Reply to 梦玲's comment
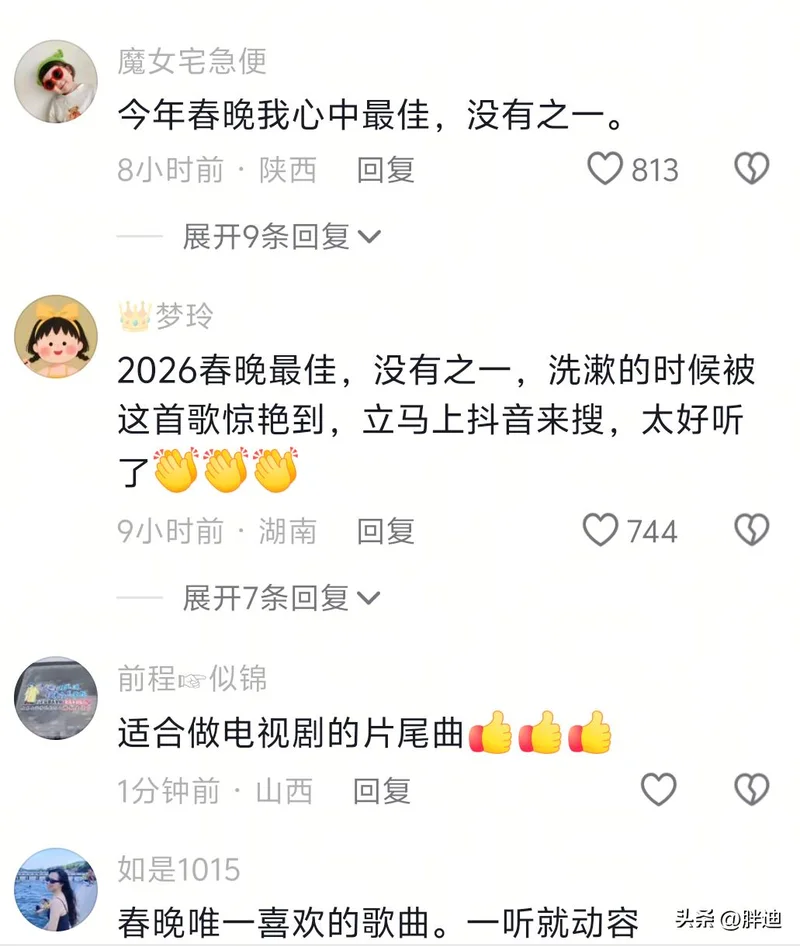 385,531
